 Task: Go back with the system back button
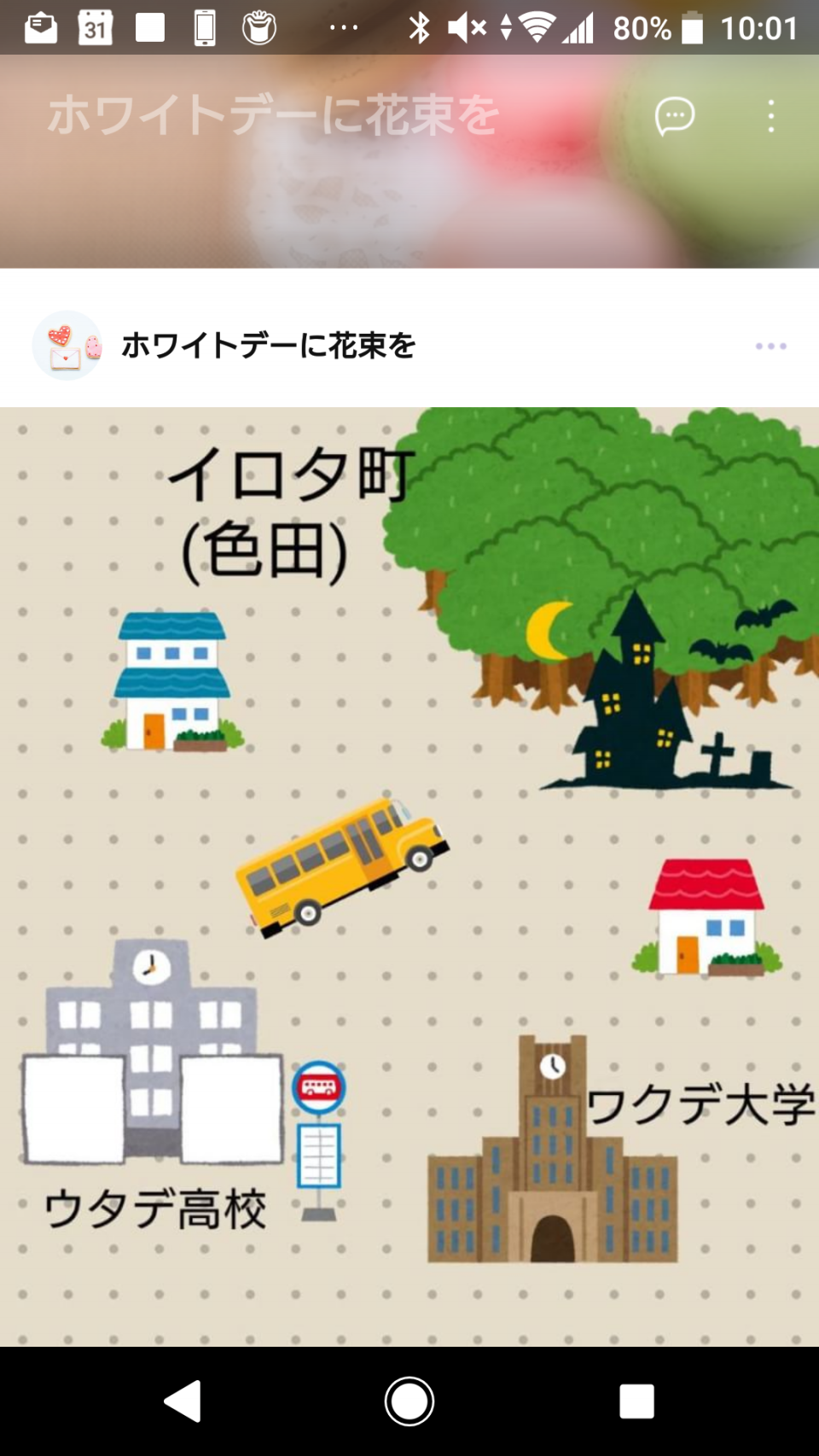(183, 1401)
